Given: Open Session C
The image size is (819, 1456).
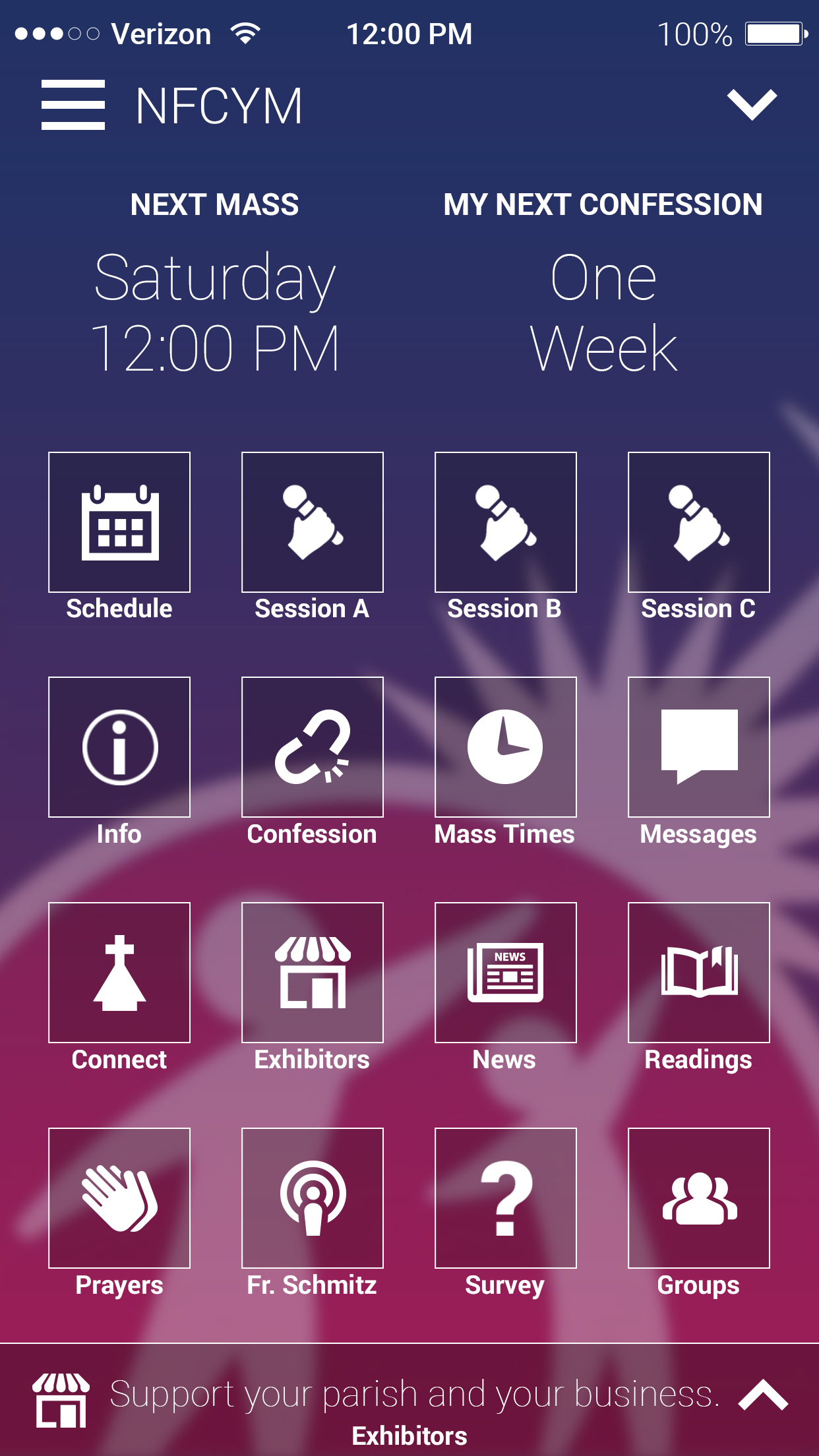Looking at the screenshot, I should [x=699, y=522].
